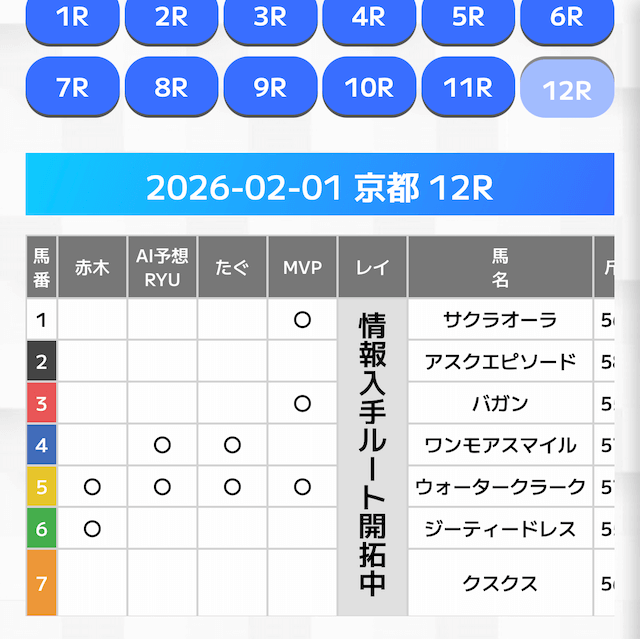Show the 4R race table
Image resolution: width=640 pixels, height=639 pixels.
[x=369, y=18]
